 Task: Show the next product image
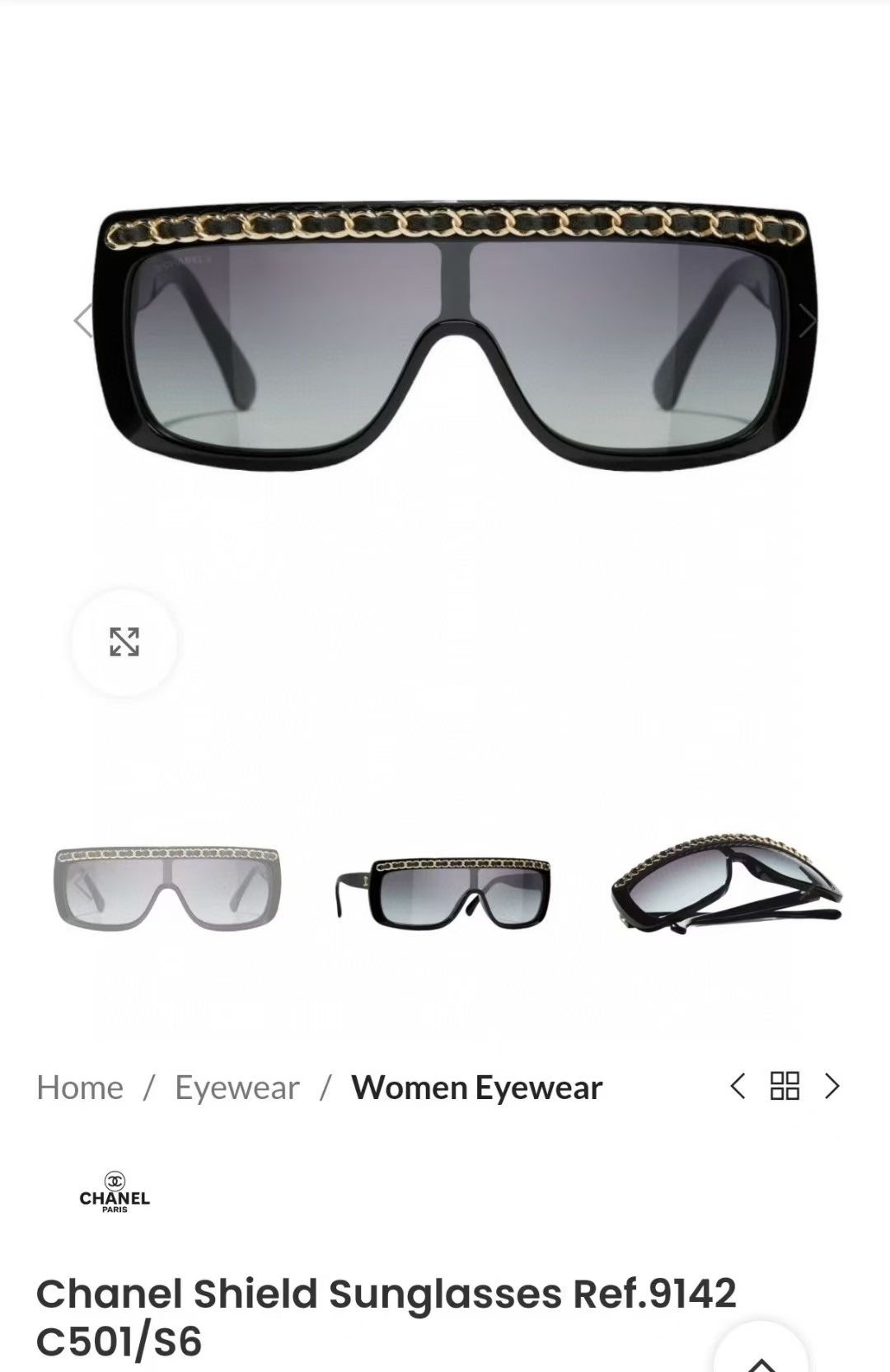807,321
